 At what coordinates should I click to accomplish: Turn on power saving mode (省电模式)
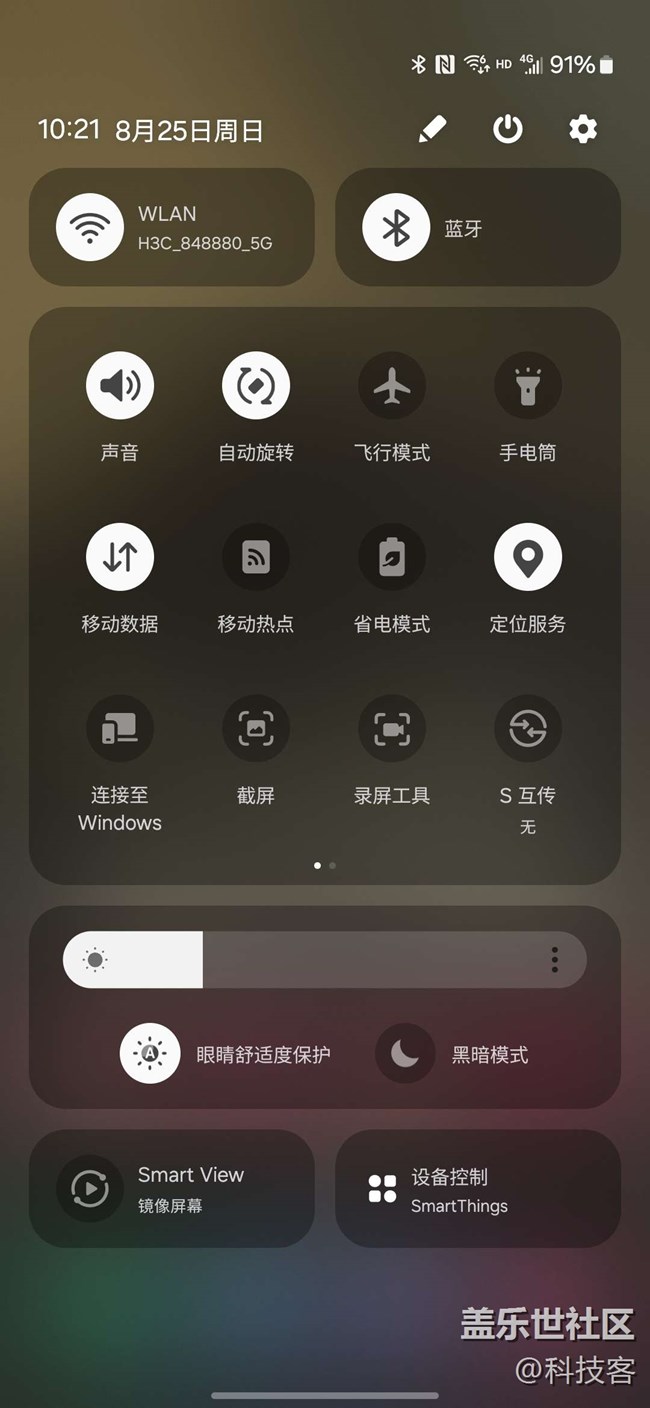coord(392,557)
